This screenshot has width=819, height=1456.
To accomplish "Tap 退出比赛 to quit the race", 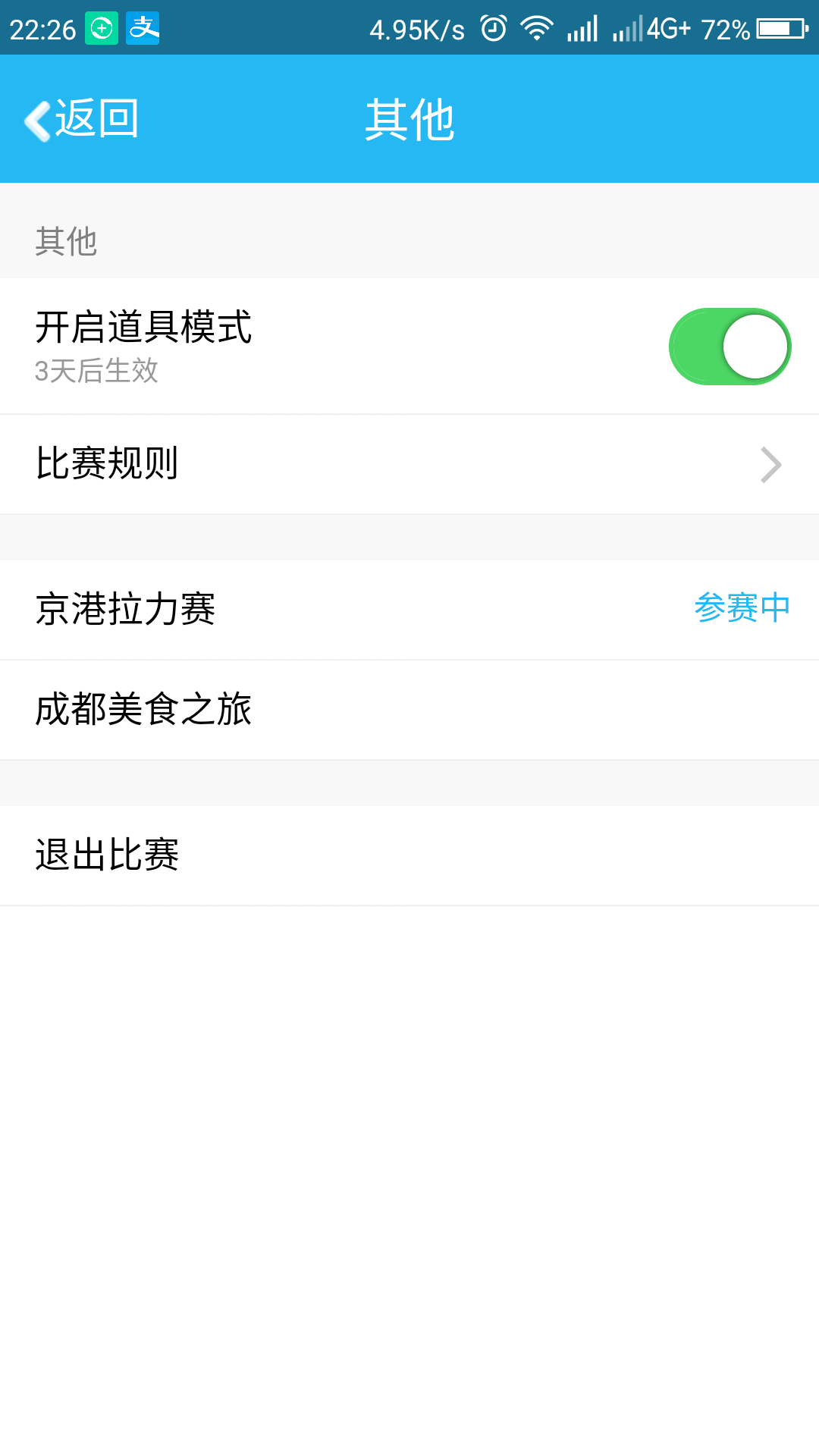I will click(x=409, y=855).
